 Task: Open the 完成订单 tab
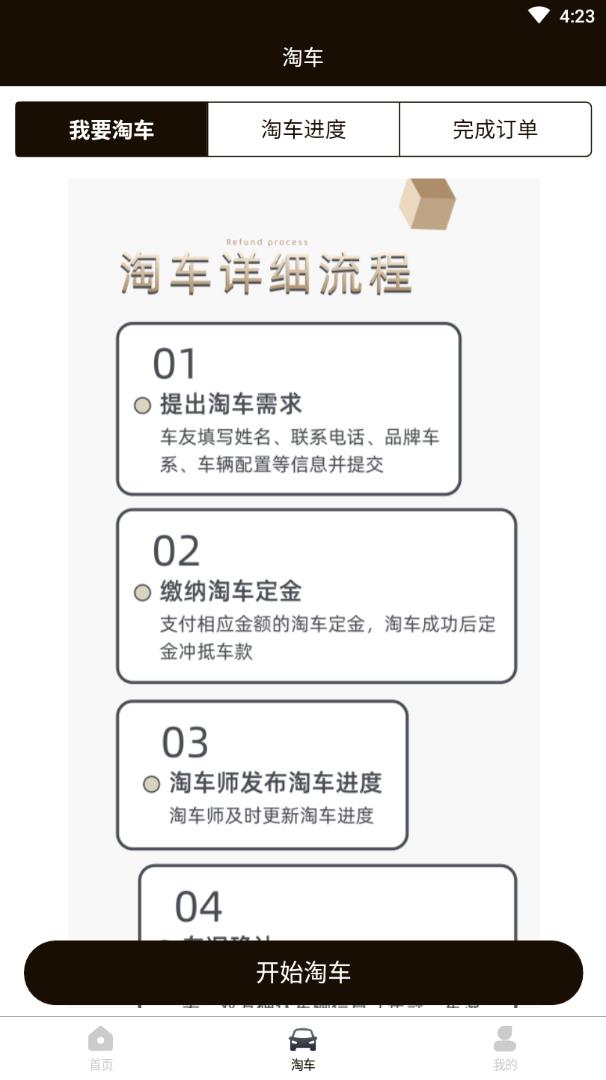[495, 130]
